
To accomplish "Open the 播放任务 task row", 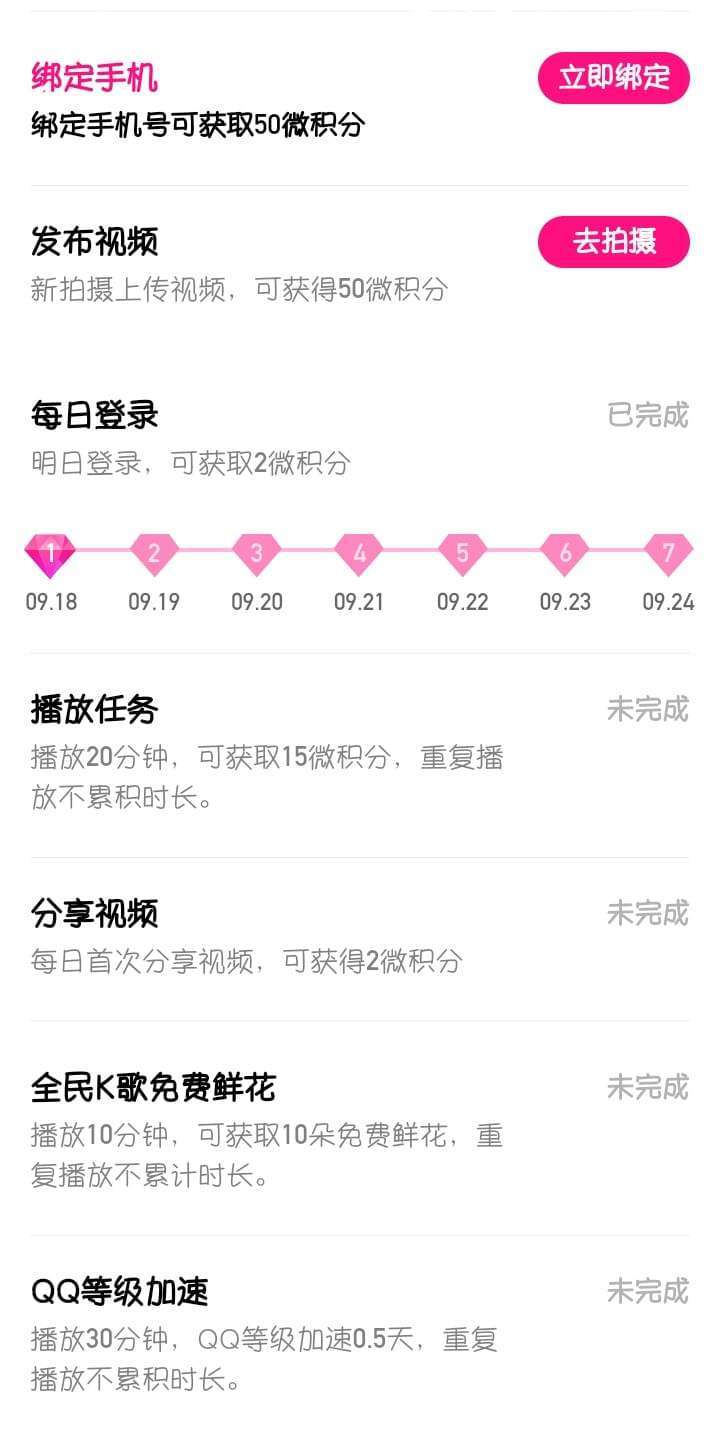I will (360, 755).
